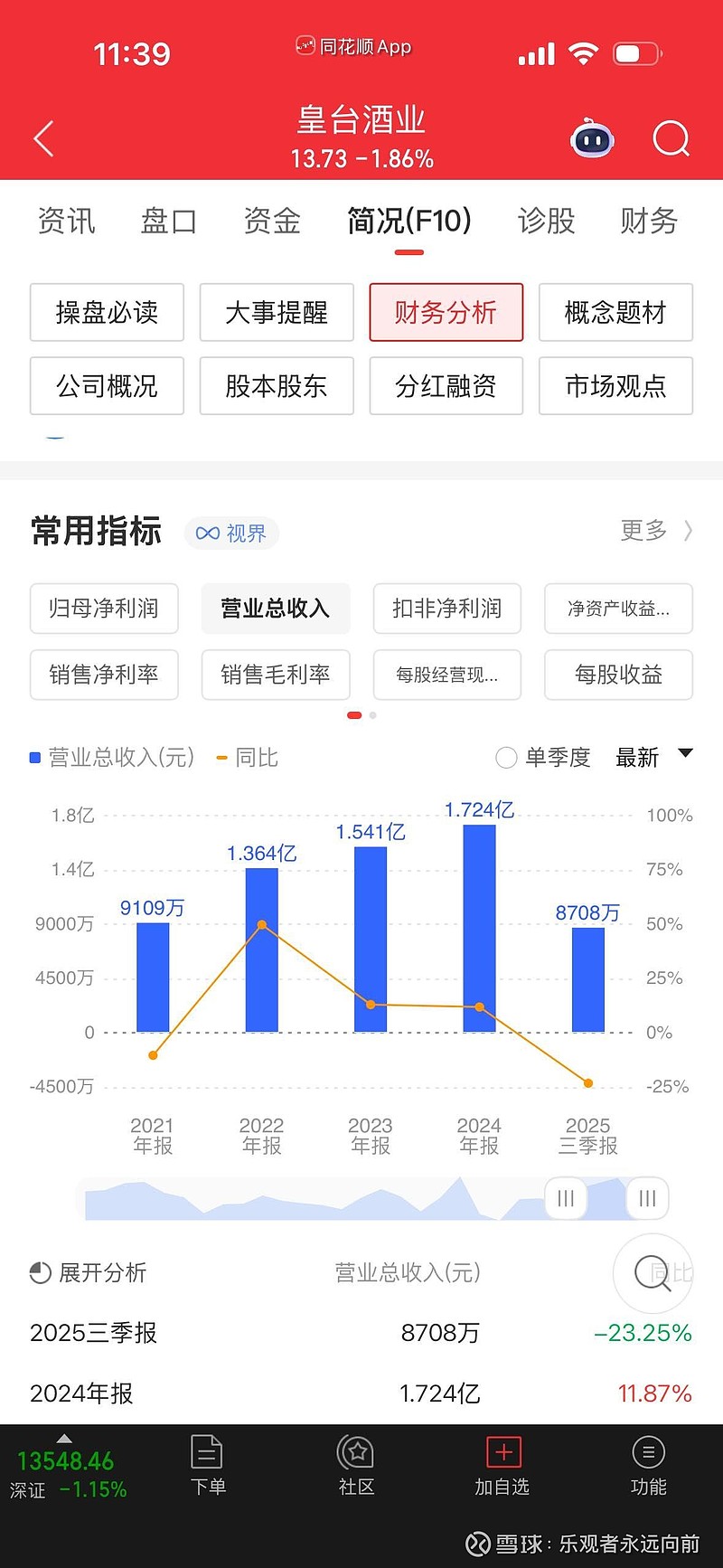Switch to the 诊股 tab
723x1568 pixels.
pos(546,221)
